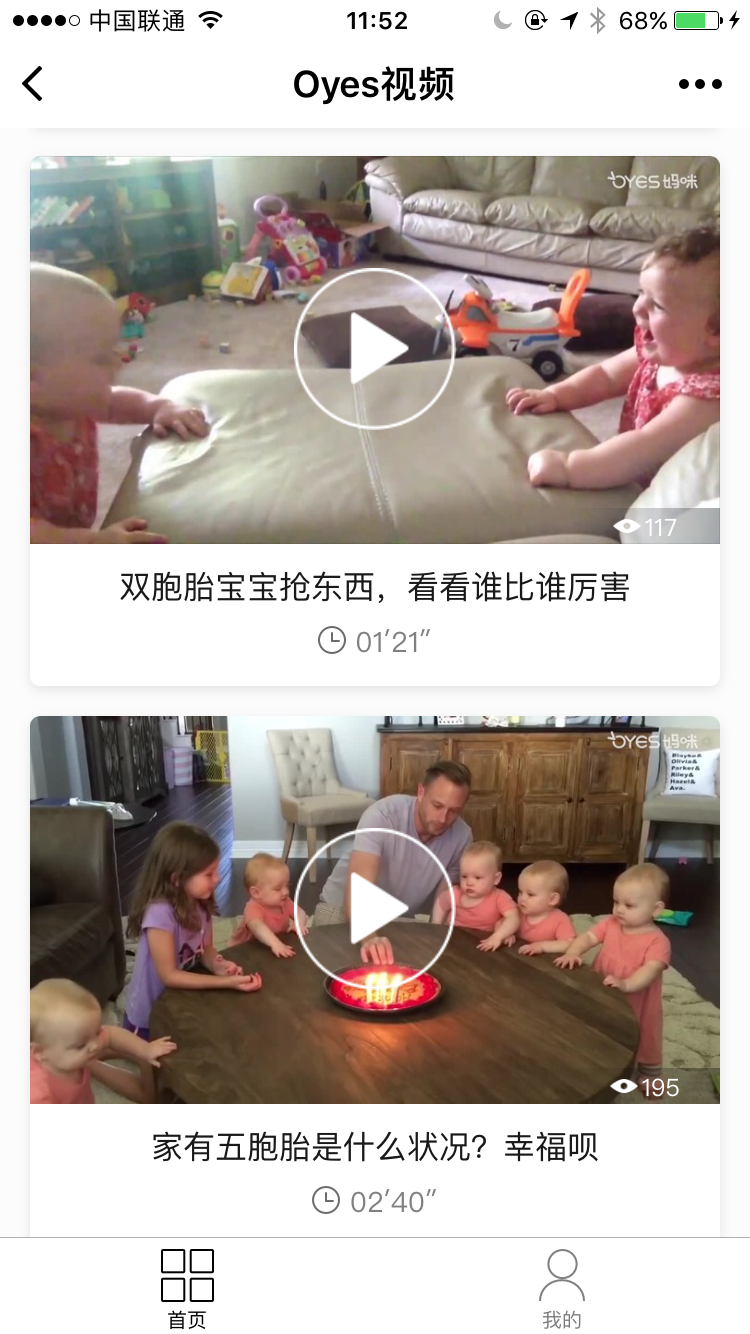Switch to the 我的 tab
The image size is (750, 1334).
pos(562,1288)
